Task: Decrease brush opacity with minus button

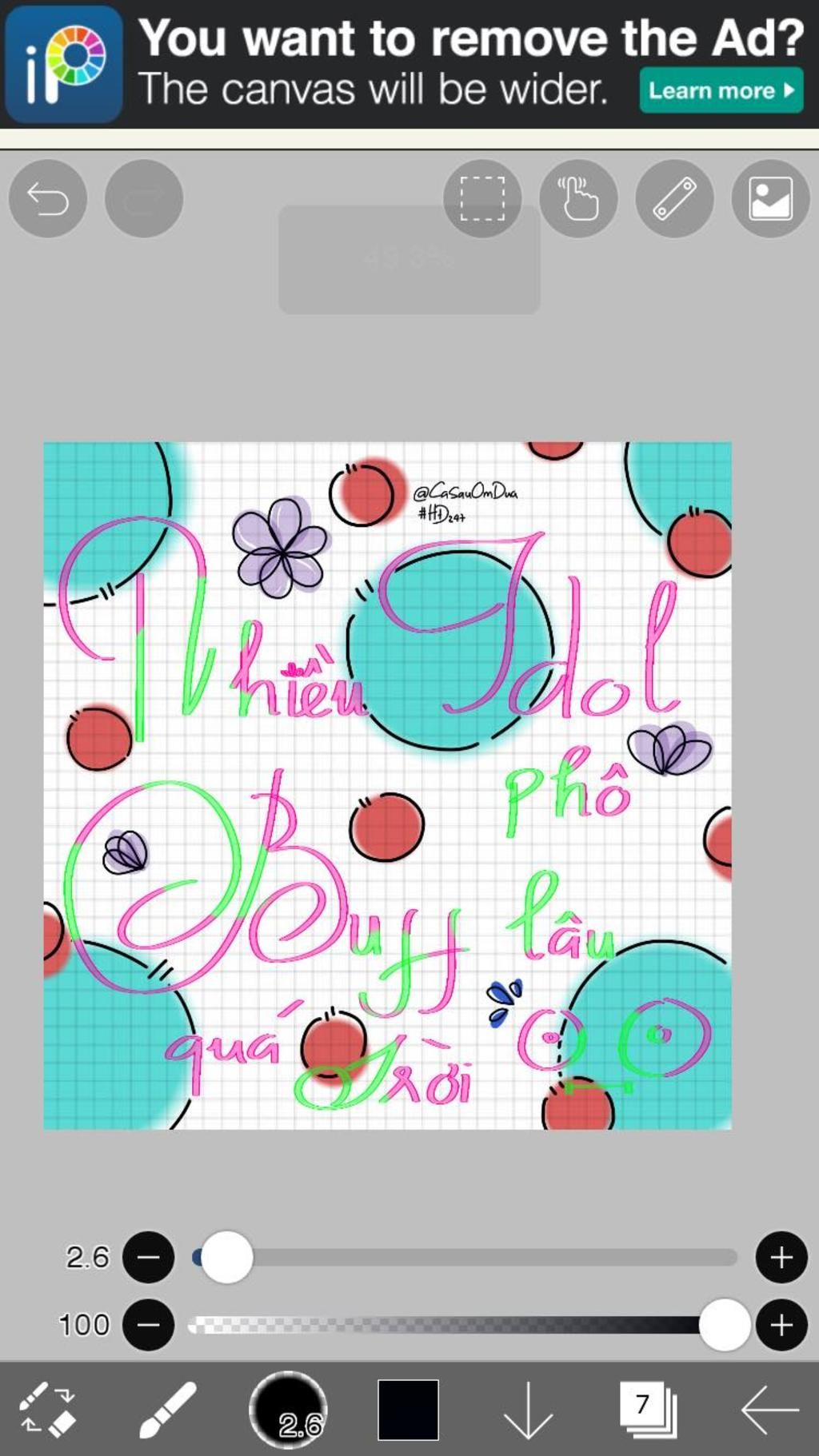Action: pos(148,1325)
